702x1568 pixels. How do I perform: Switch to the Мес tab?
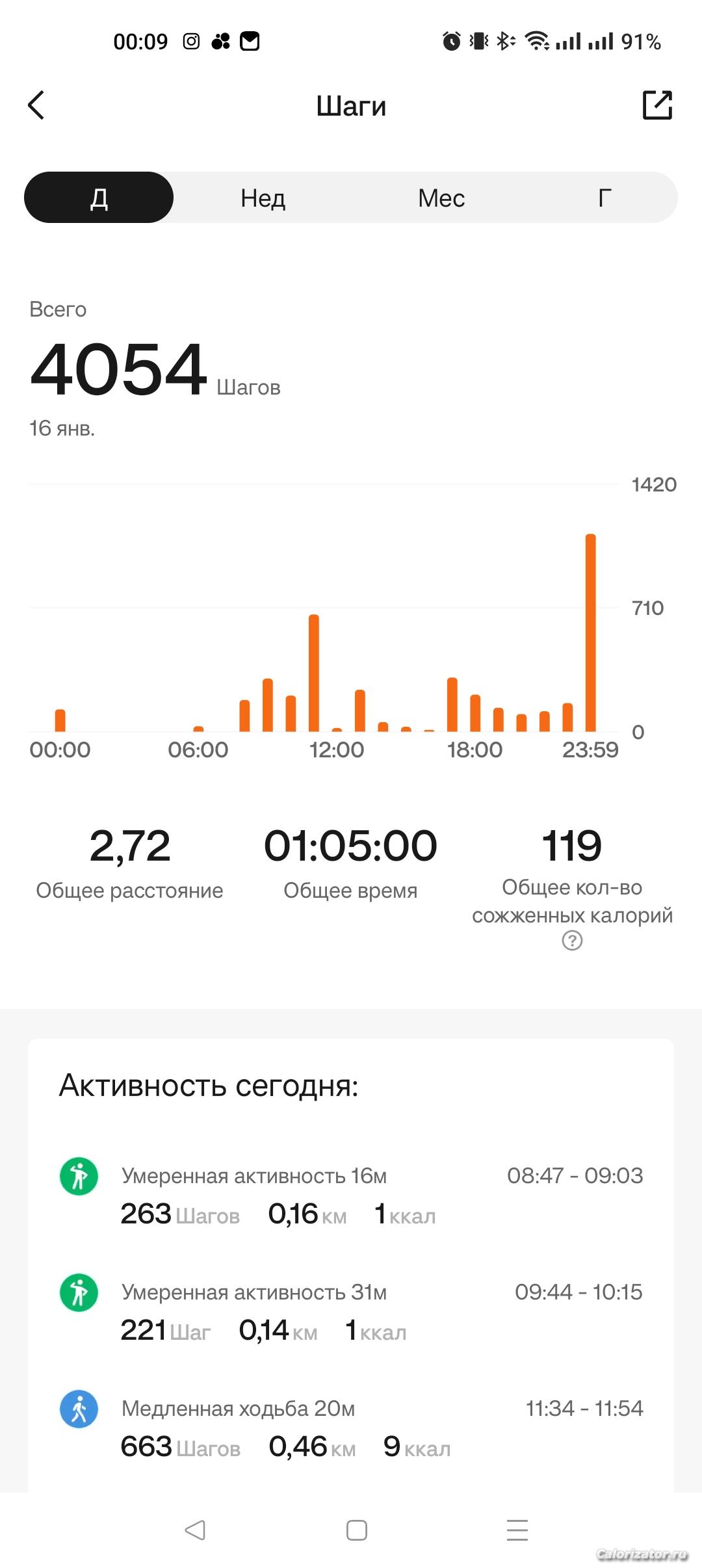tap(441, 198)
